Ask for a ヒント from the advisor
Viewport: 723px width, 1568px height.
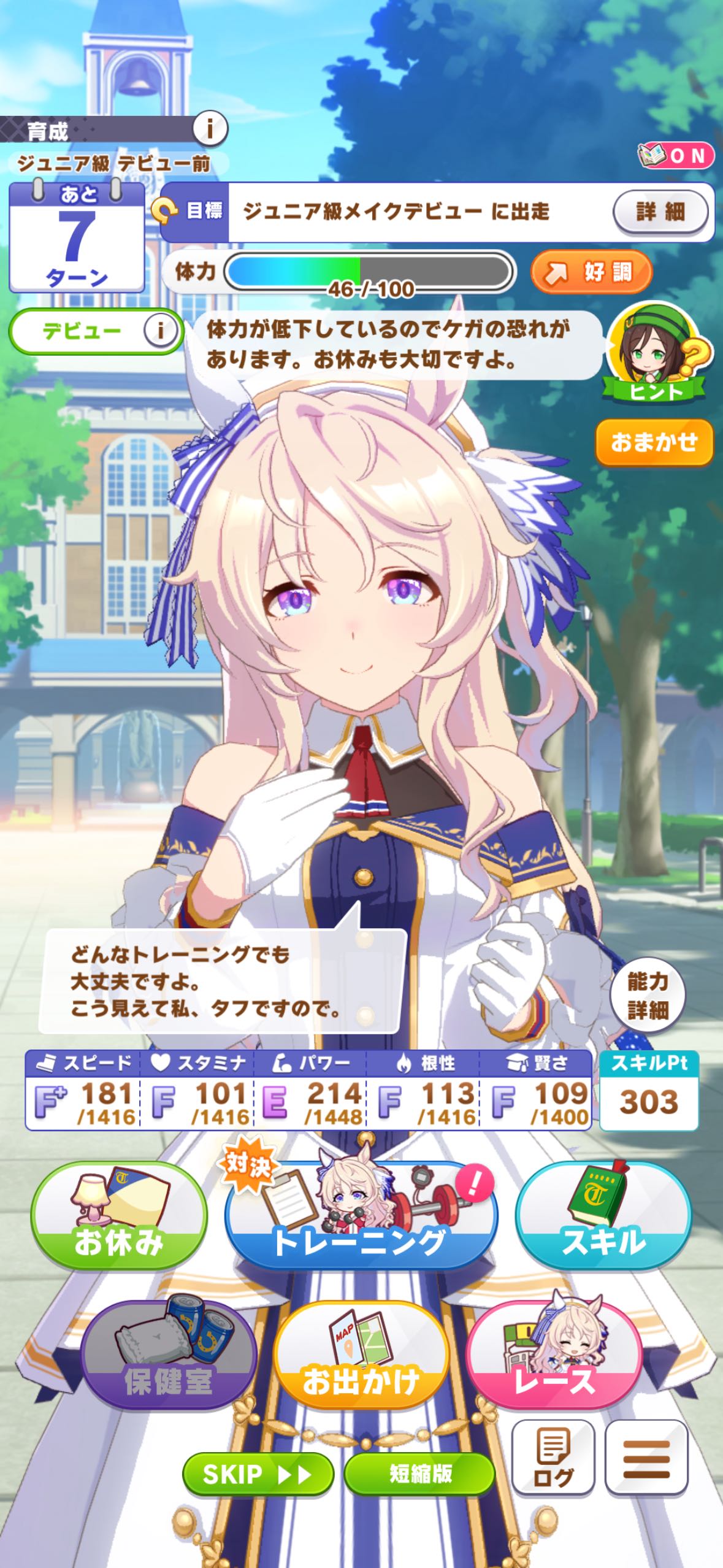pos(654,354)
